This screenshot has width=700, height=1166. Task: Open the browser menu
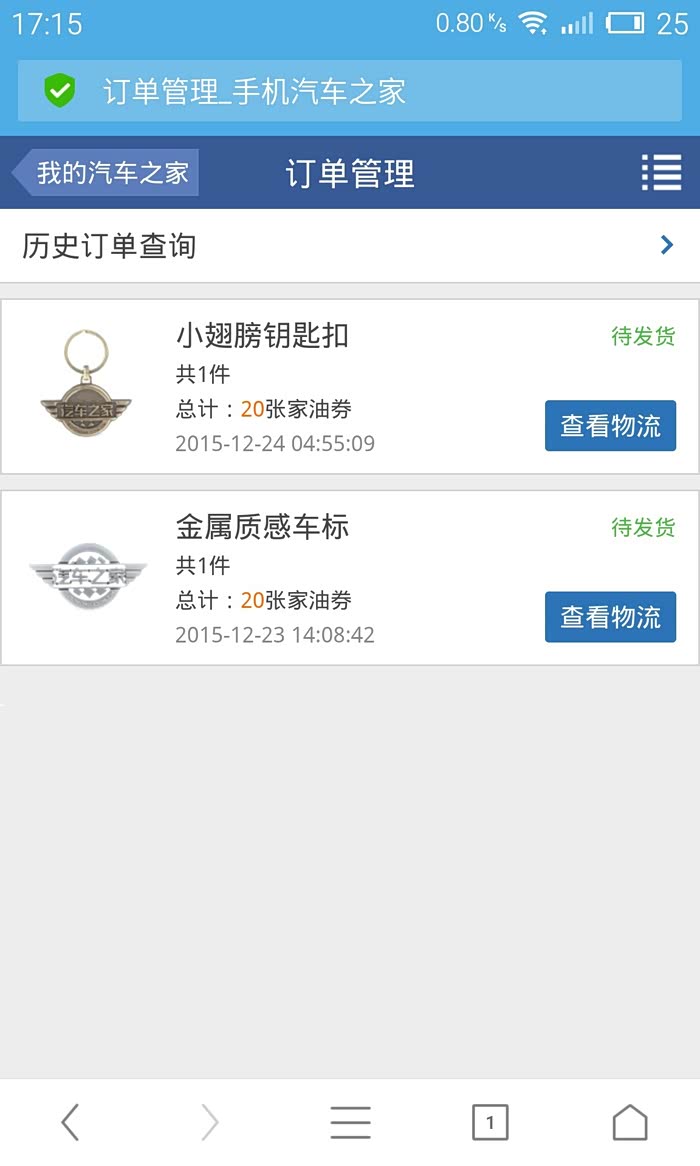350,1122
